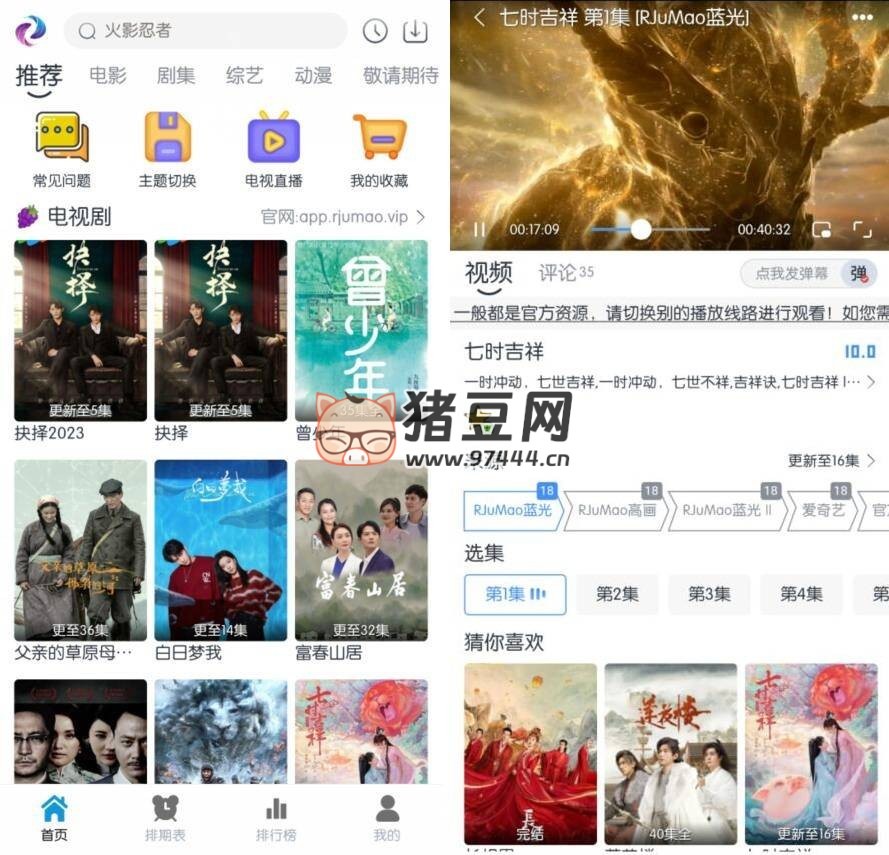Go to the 我的 tab

(x=387, y=819)
